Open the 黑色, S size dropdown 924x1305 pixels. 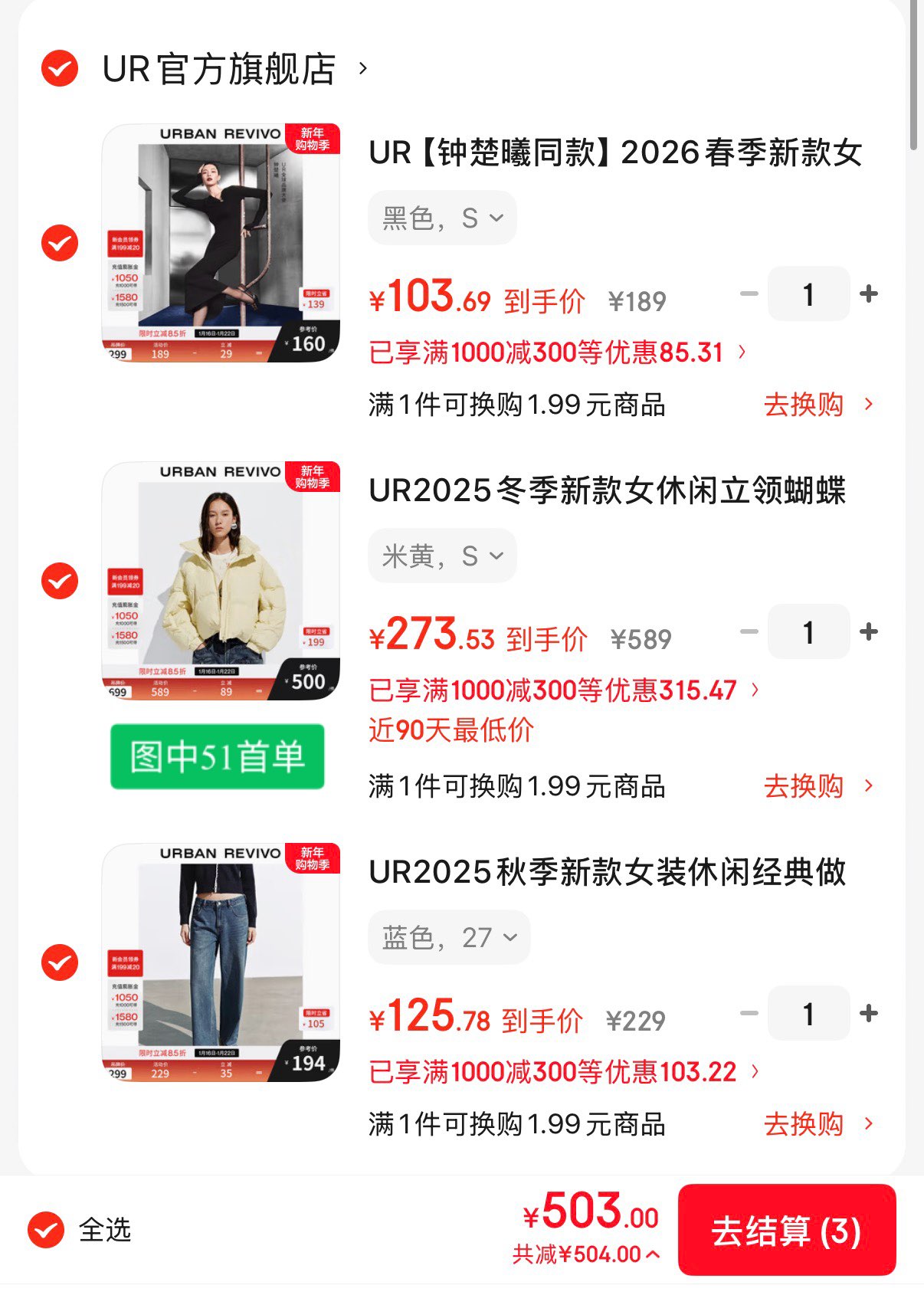pyautogui.click(x=442, y=218)
